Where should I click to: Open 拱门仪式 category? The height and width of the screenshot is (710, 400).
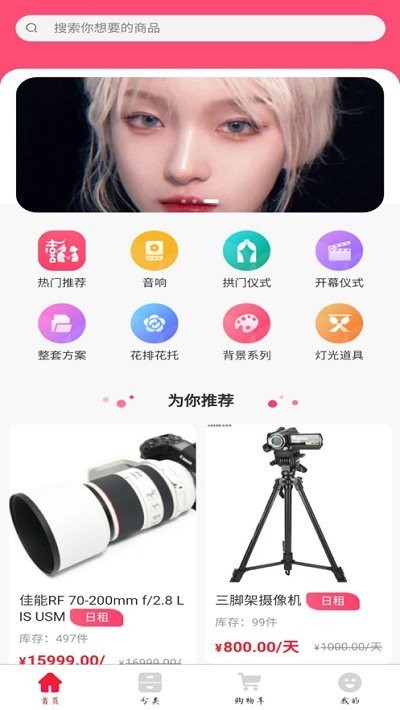tap(246, 259)
